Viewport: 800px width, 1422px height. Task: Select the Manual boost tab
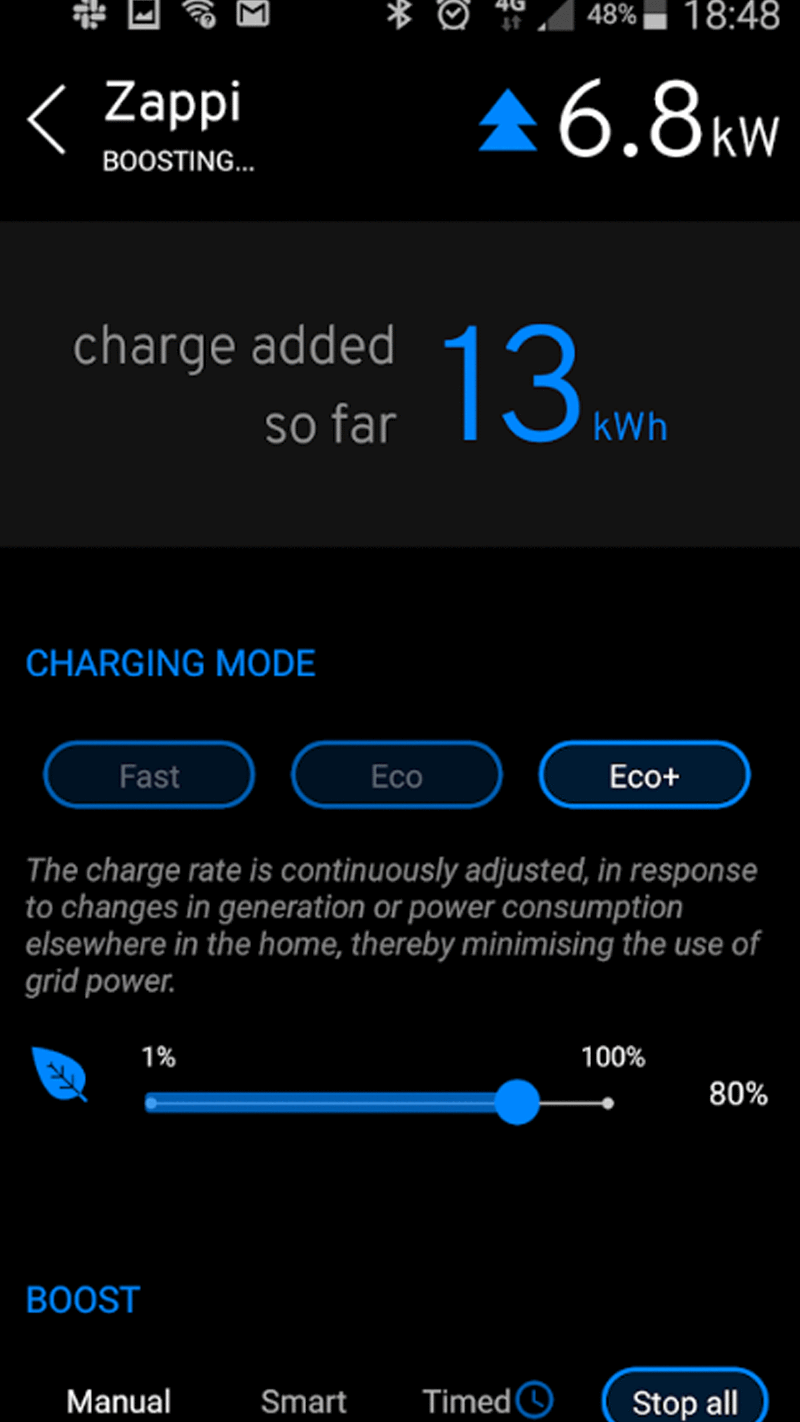coord(119,1401)
